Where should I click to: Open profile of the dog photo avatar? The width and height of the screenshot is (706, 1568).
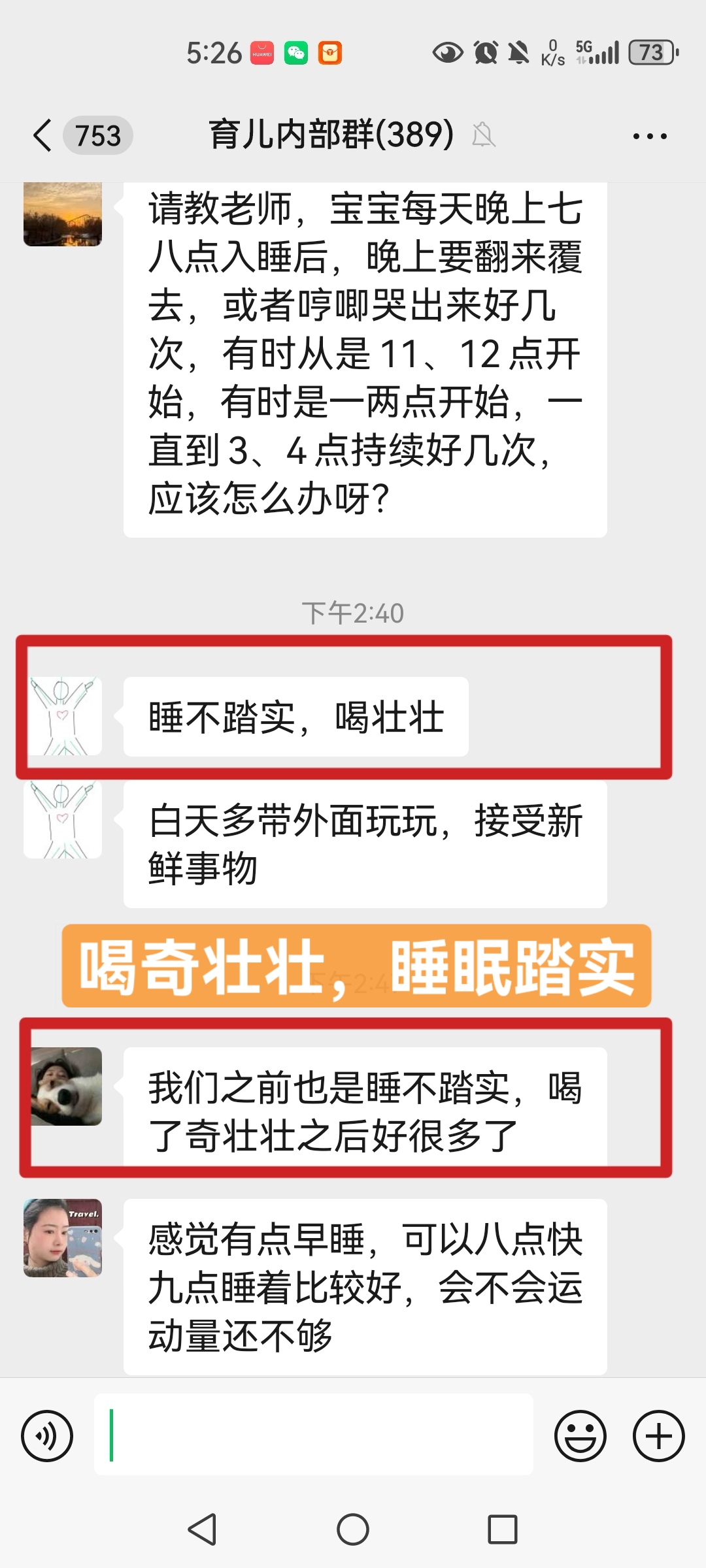(67, 1086)
